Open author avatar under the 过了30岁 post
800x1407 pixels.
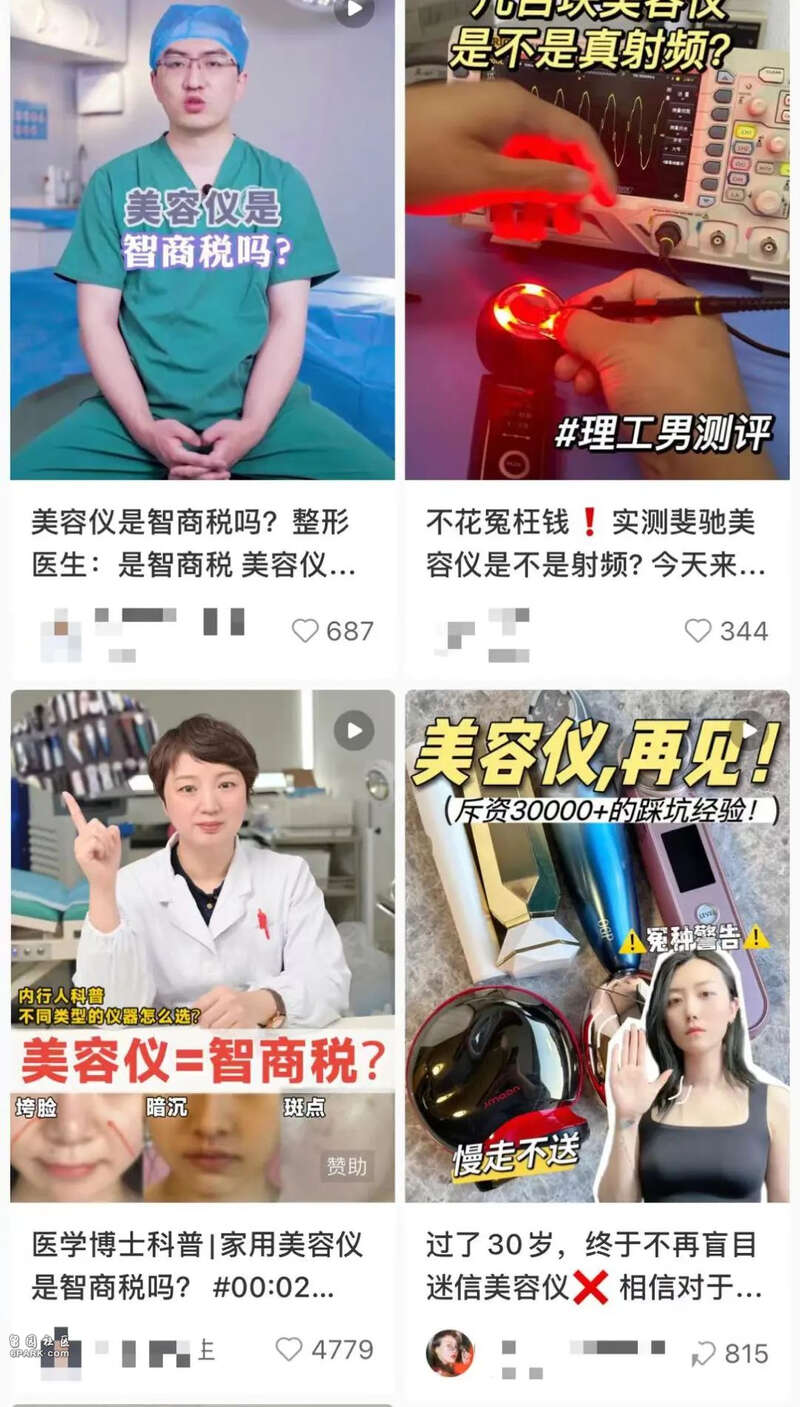[449, 1353]
